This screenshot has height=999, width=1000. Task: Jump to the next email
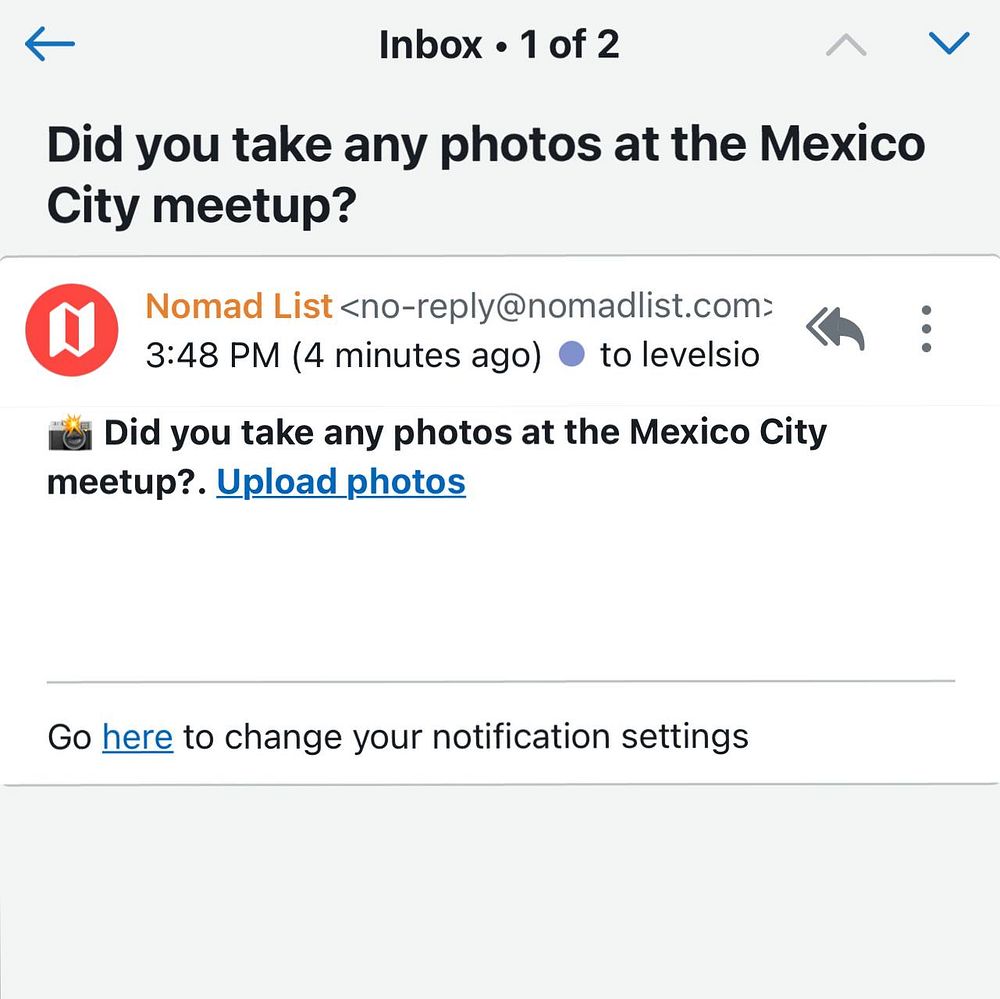pos(948,44)
